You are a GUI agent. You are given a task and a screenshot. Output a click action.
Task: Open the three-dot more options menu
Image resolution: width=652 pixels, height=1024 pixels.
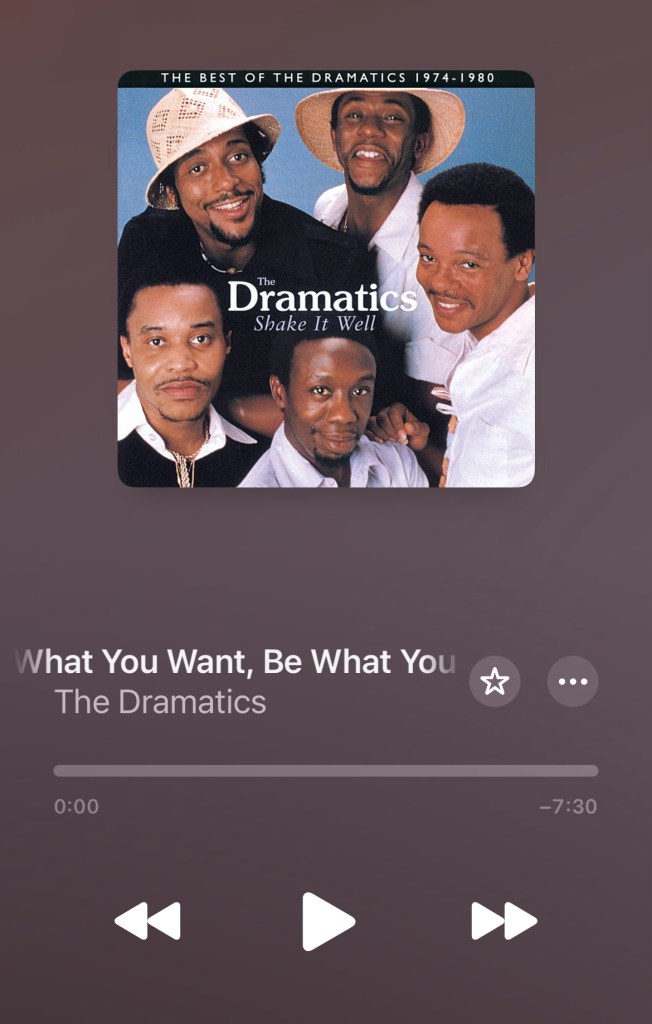573,682
